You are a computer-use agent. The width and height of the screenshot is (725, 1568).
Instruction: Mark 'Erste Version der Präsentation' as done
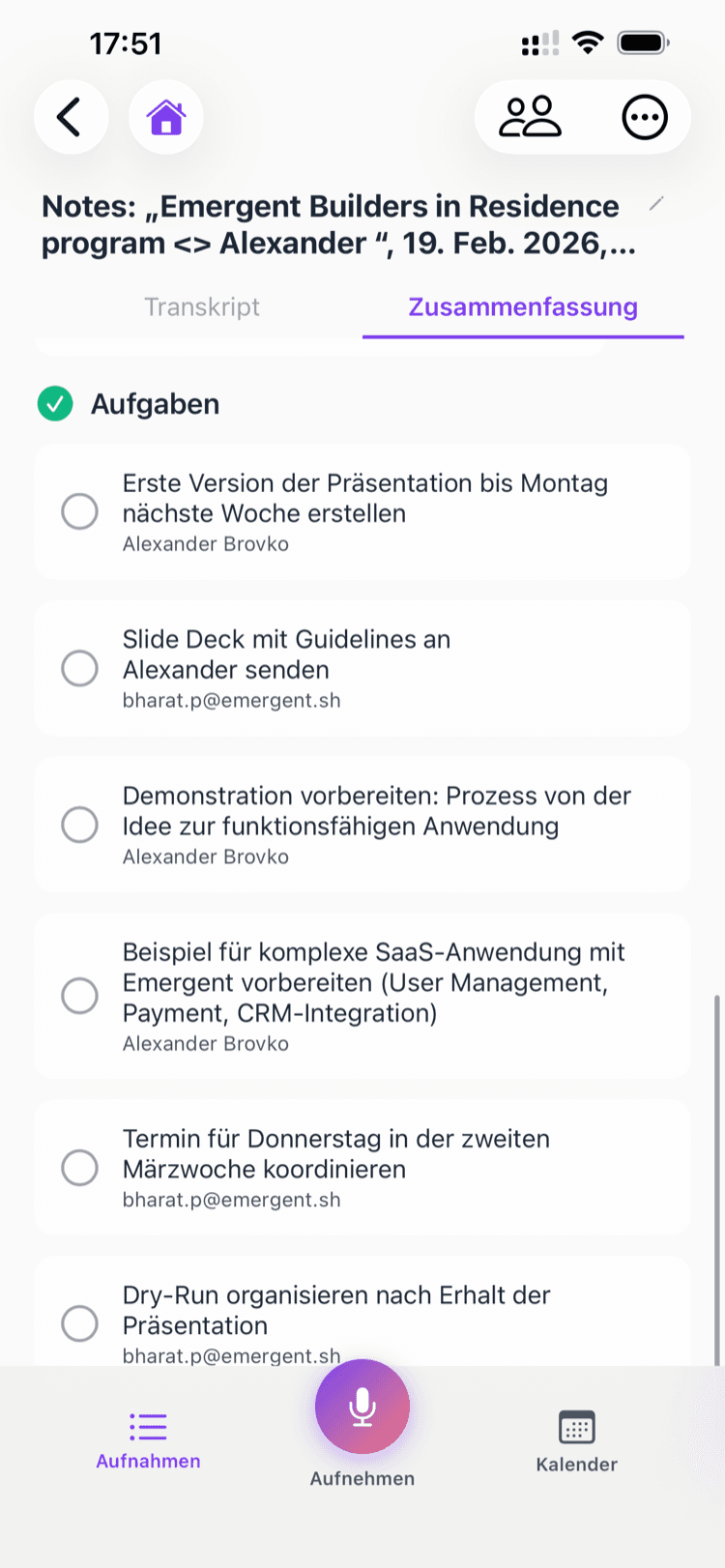[80, 511]
